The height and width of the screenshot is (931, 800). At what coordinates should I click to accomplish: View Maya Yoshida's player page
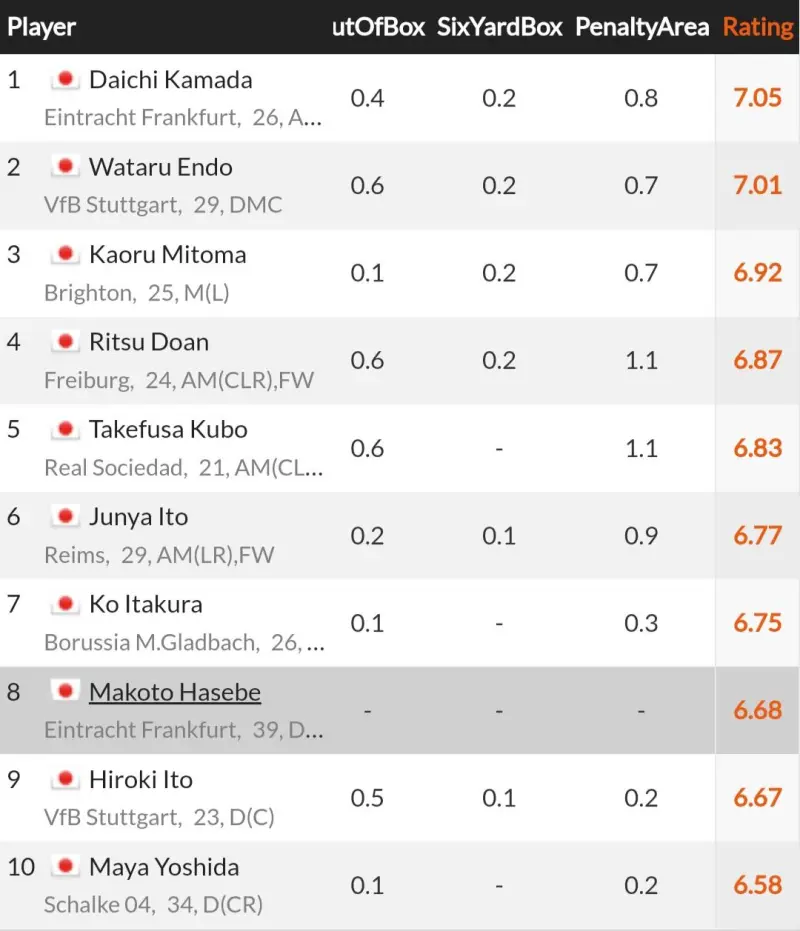point(164,867)
